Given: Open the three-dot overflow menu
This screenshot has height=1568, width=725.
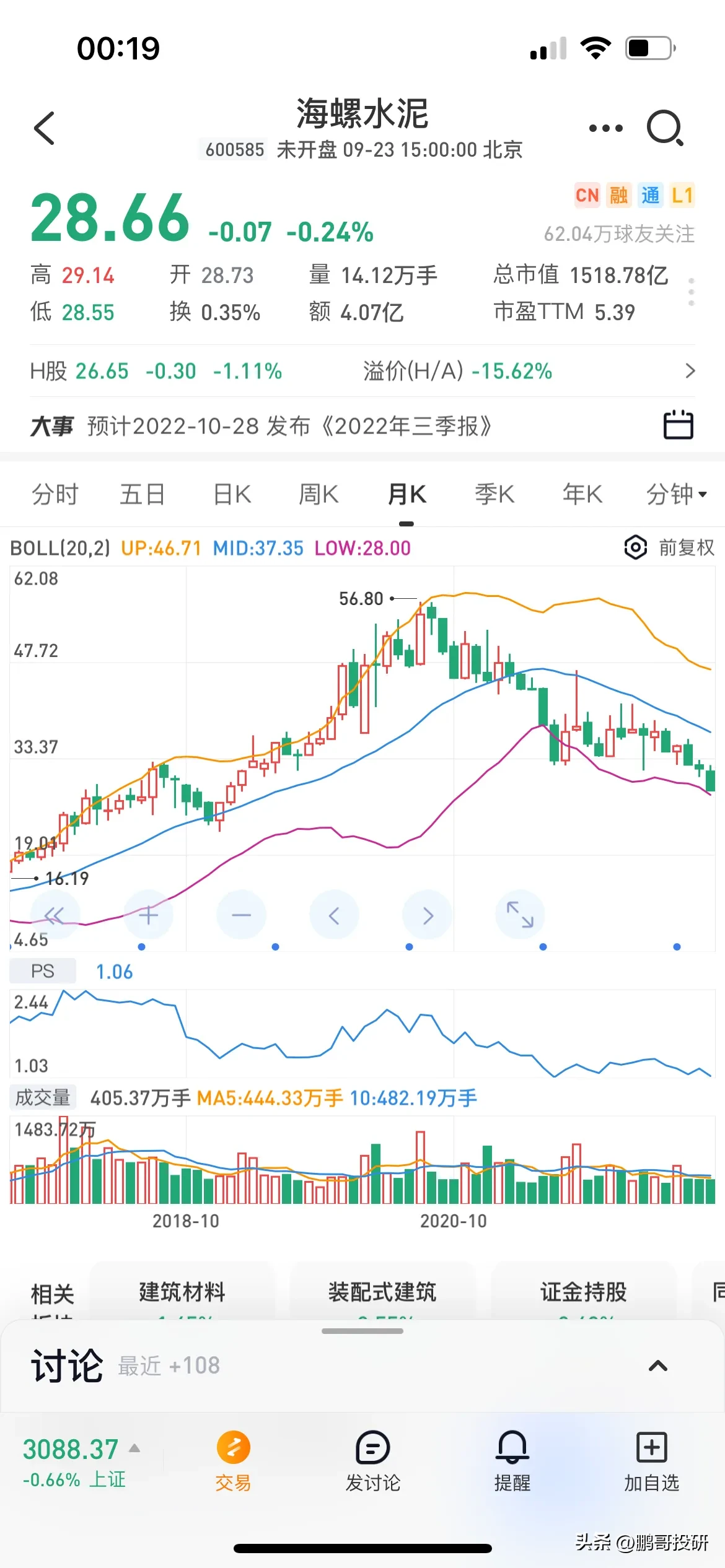Looking at the screenshot, I should tap(605, 128).
